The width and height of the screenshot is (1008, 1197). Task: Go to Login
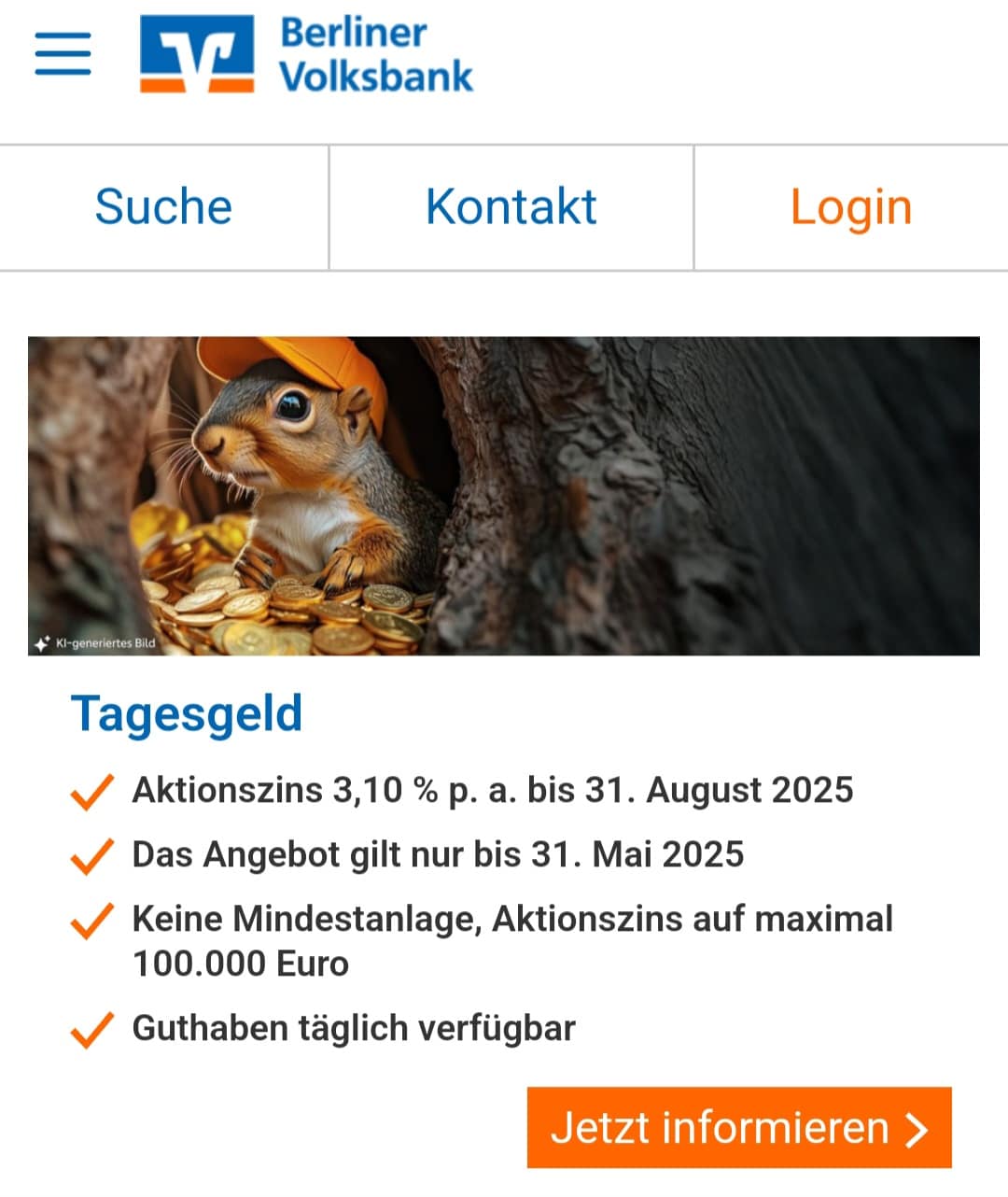(850, 207)
